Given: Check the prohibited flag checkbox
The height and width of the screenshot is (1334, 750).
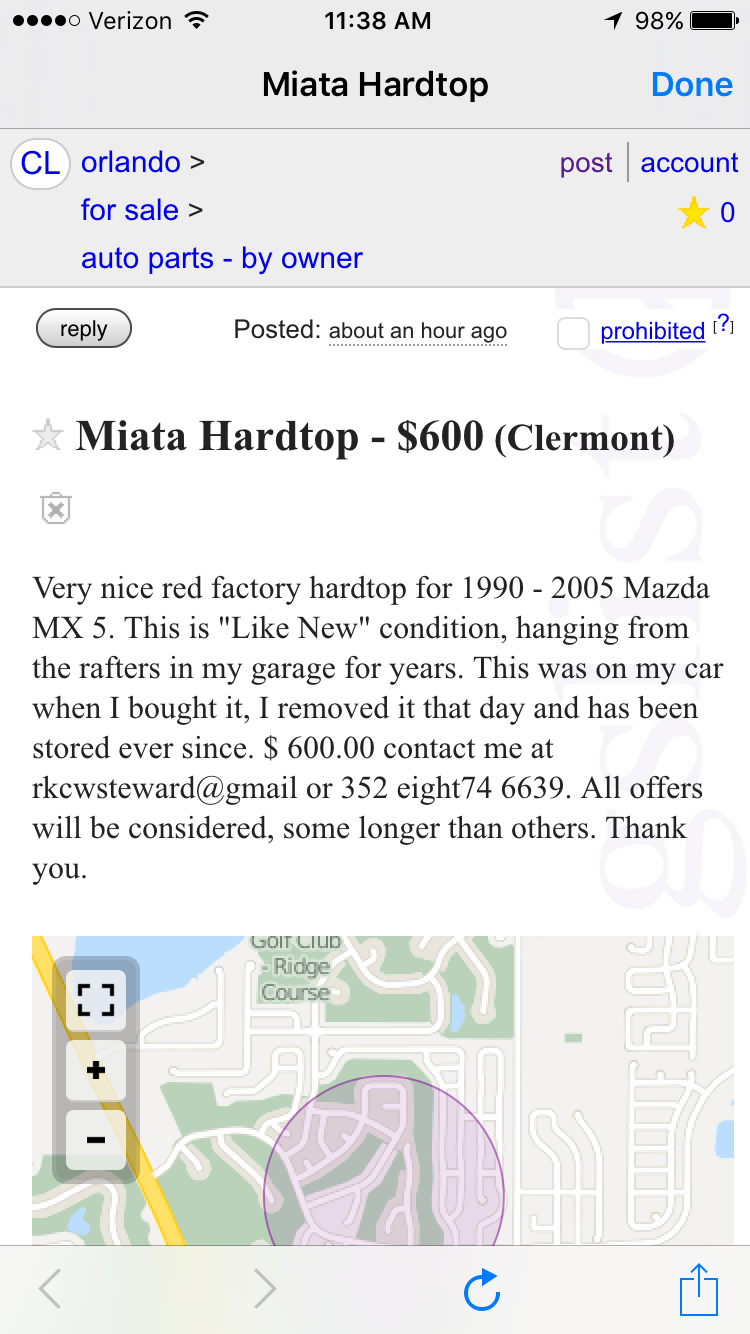Looking at the screenshot, I should (573, 334).
